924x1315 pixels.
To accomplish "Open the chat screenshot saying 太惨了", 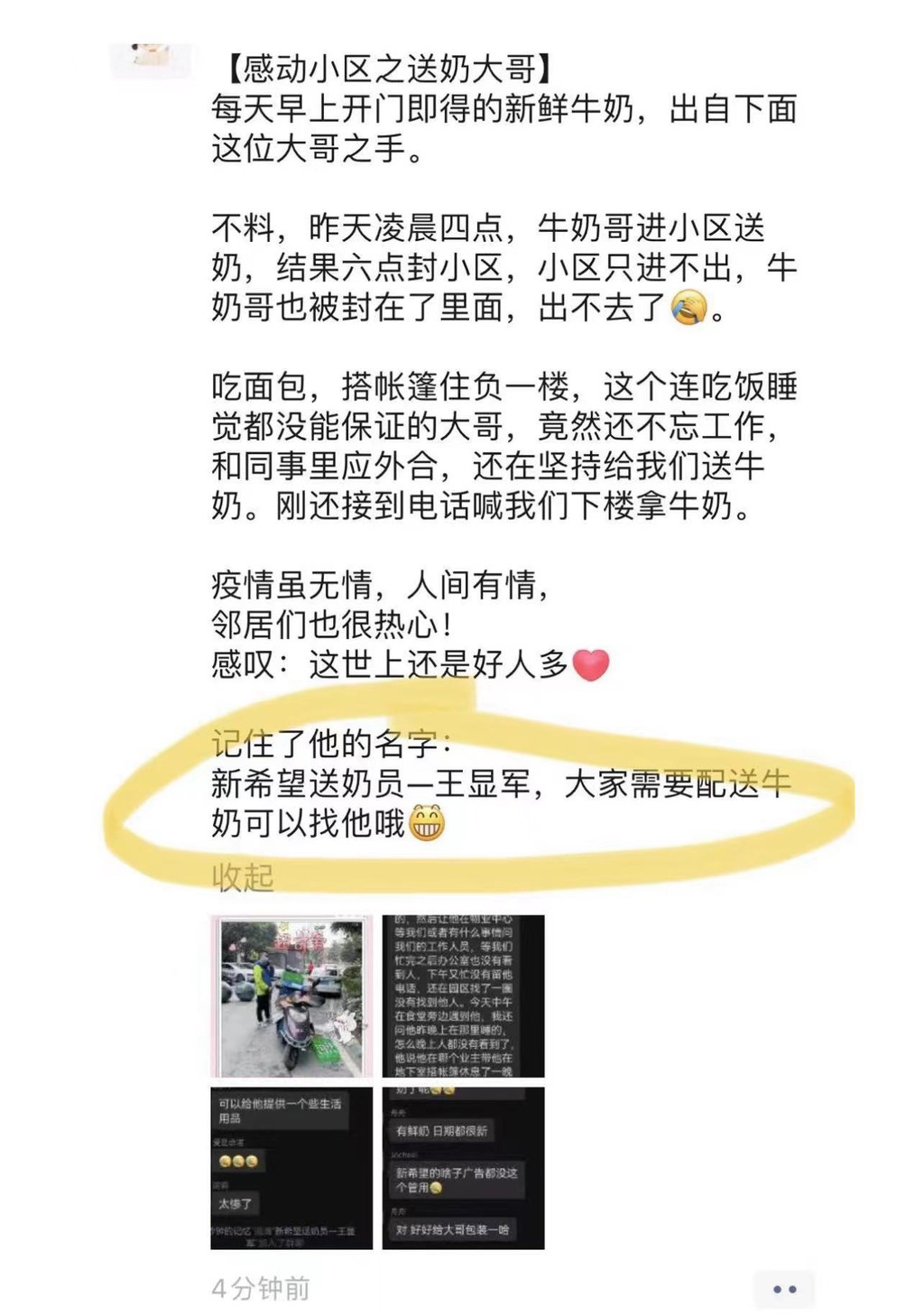I will (291, 1168).
